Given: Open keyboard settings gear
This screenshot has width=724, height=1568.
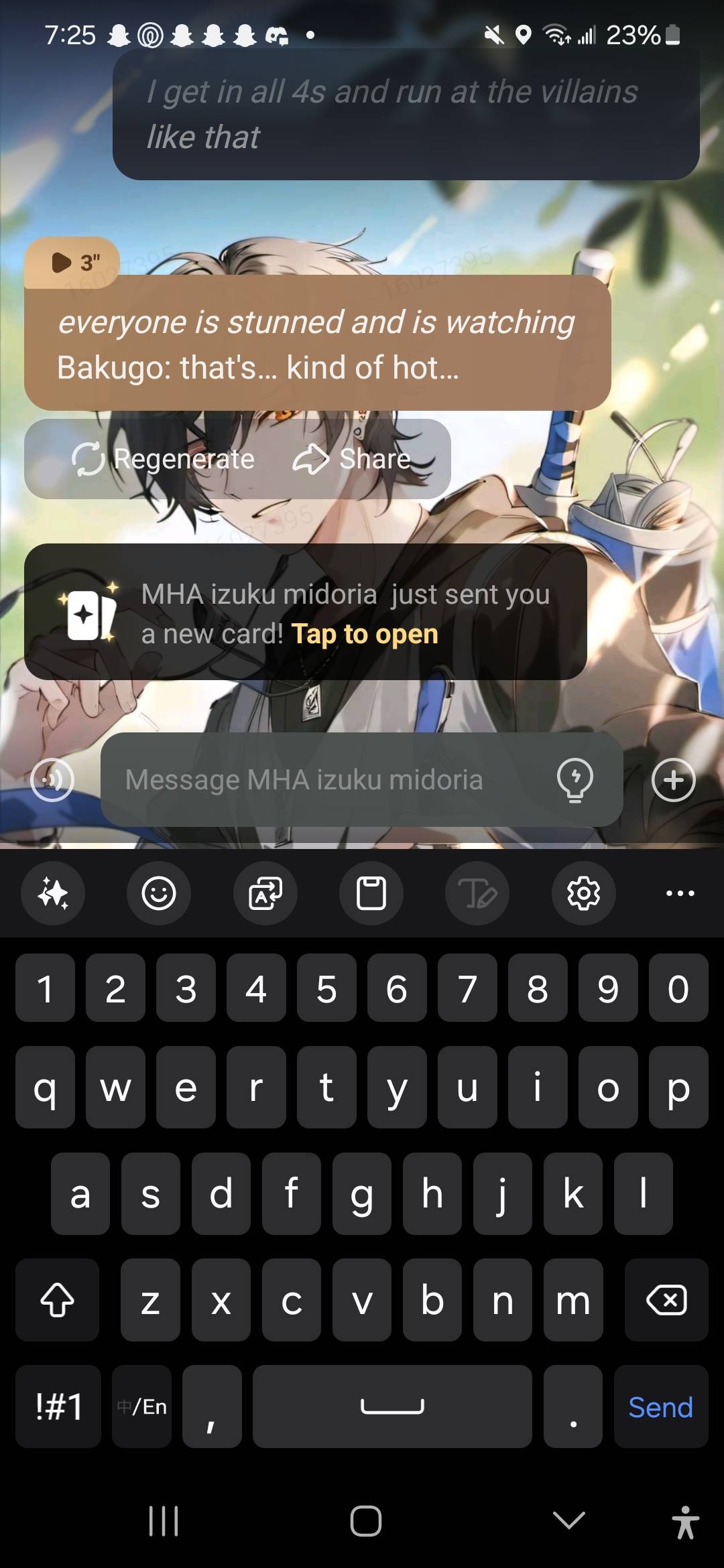Looking at the screenshot, I should (x=583, y=893).
